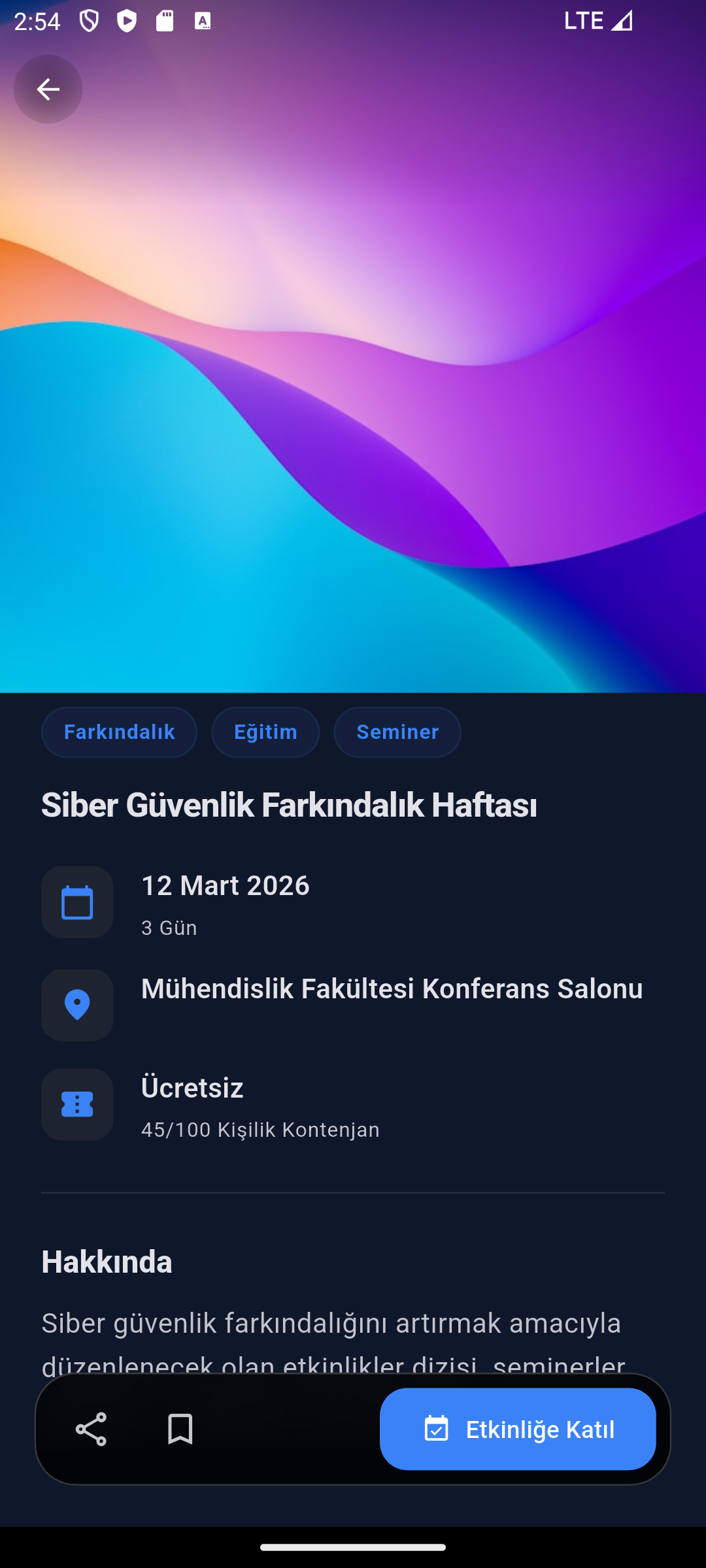
Task: Navigate back using the arrow icon
Action: click(x=48, y=90)
